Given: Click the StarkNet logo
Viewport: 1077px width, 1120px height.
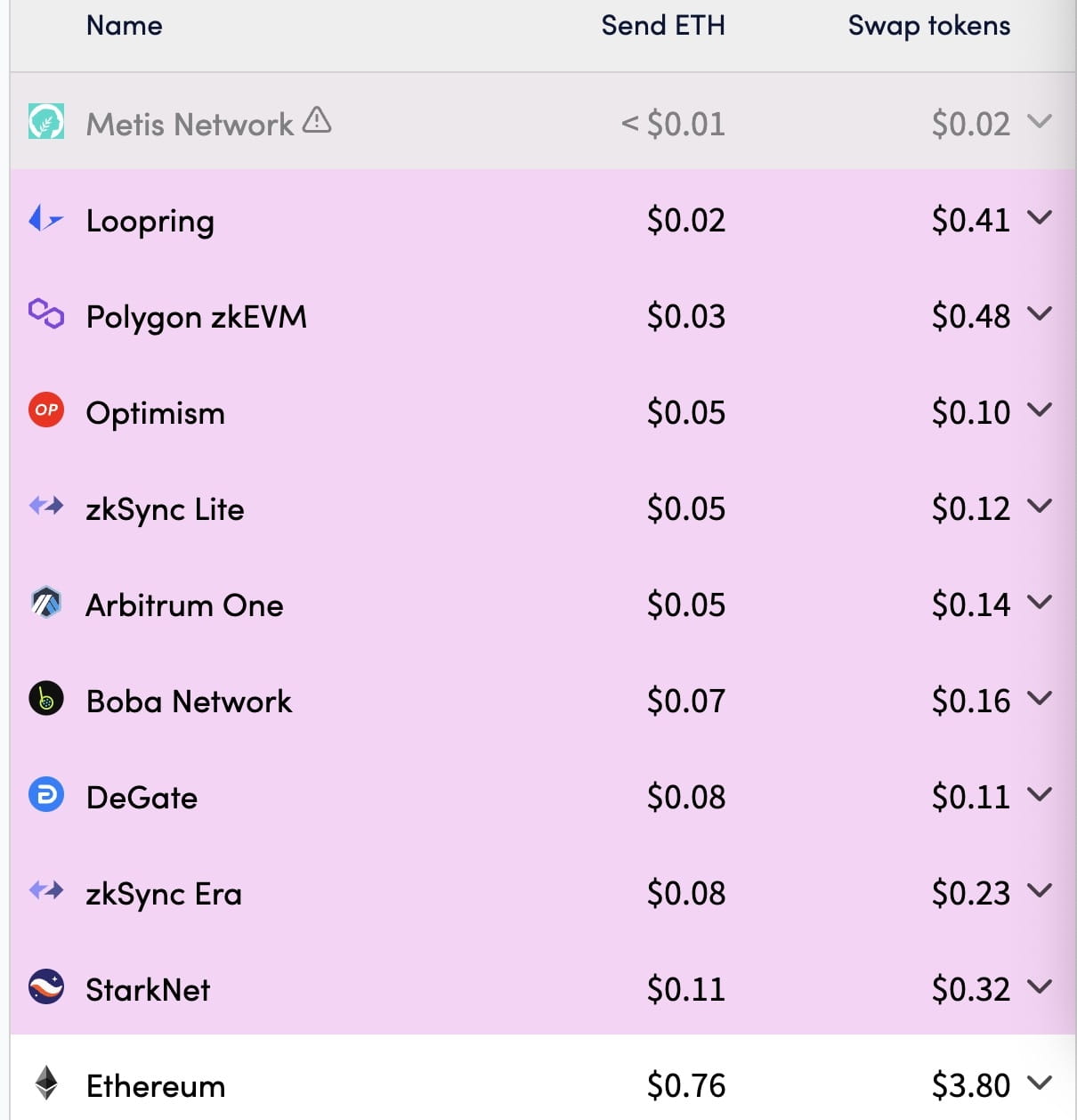Looking at the screenshot, I should [45, 988].
